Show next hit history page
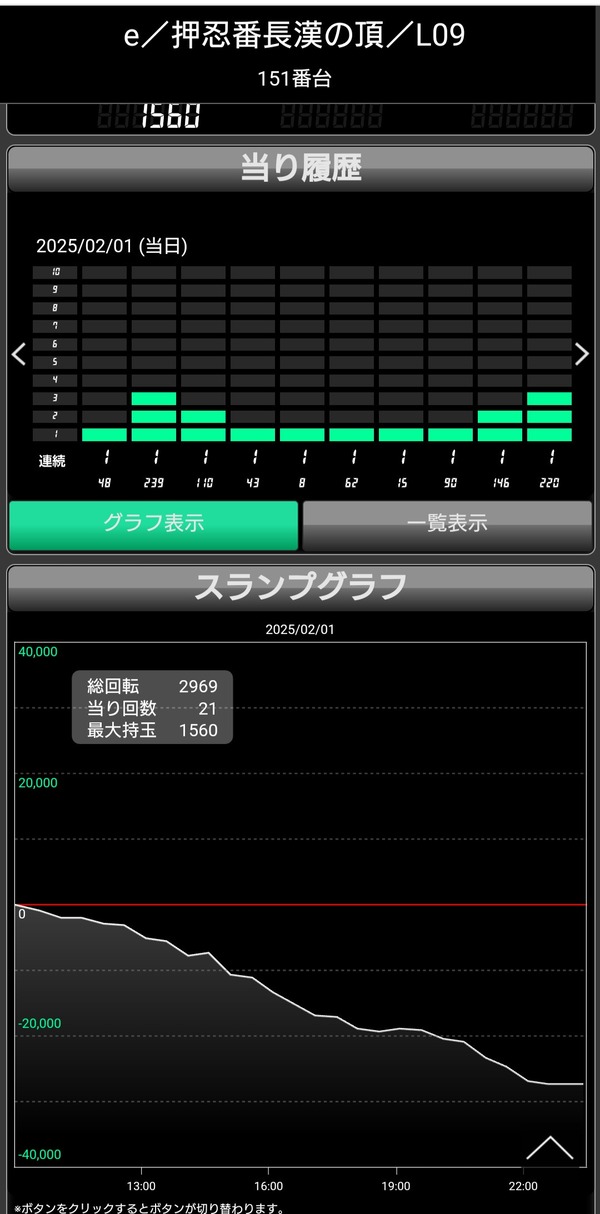The width and height of the screenshot is (600, 1214). [582, 354]
